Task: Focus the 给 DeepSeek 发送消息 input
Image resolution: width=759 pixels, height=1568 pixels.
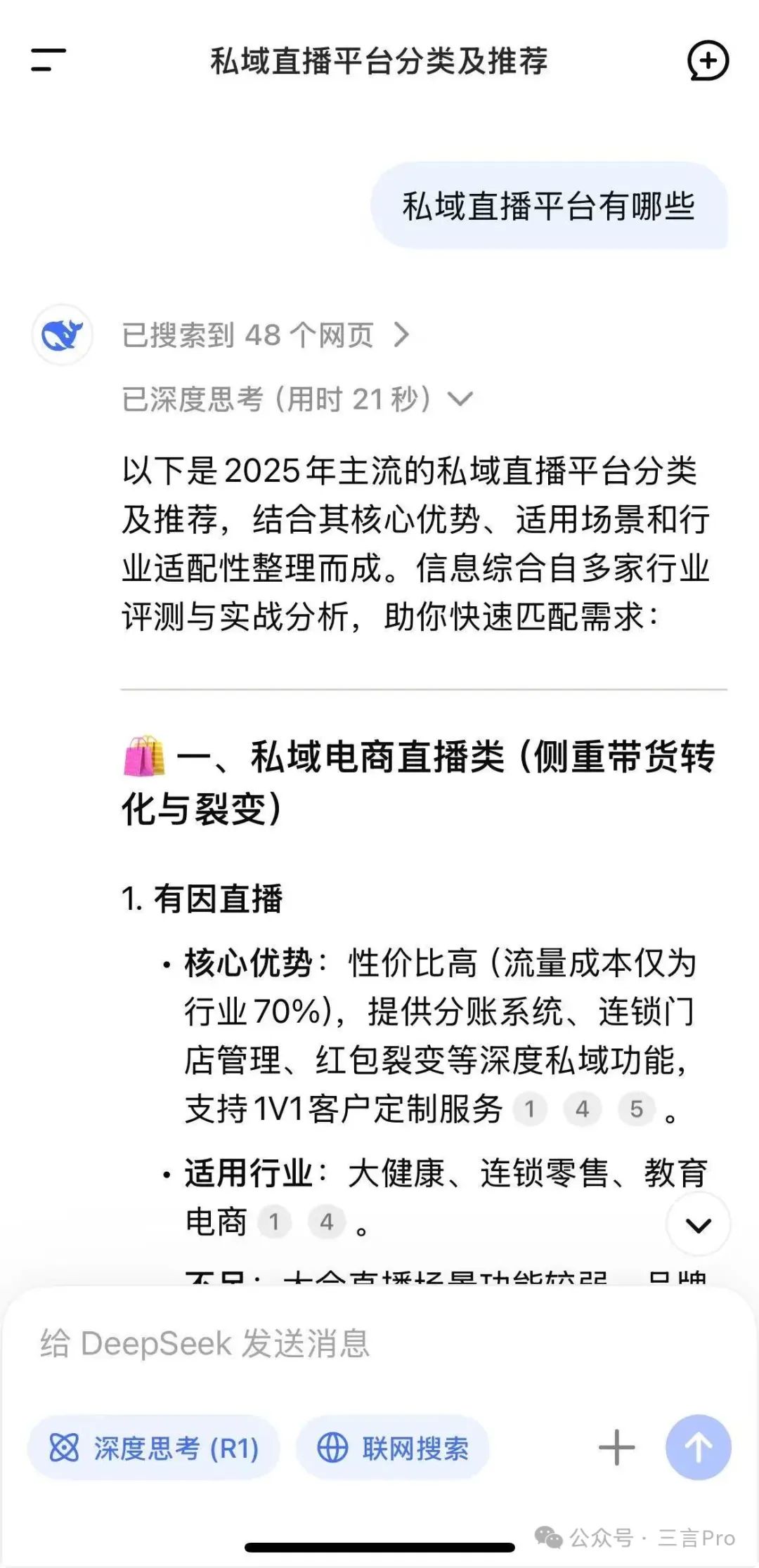Action: point(379,1344)
